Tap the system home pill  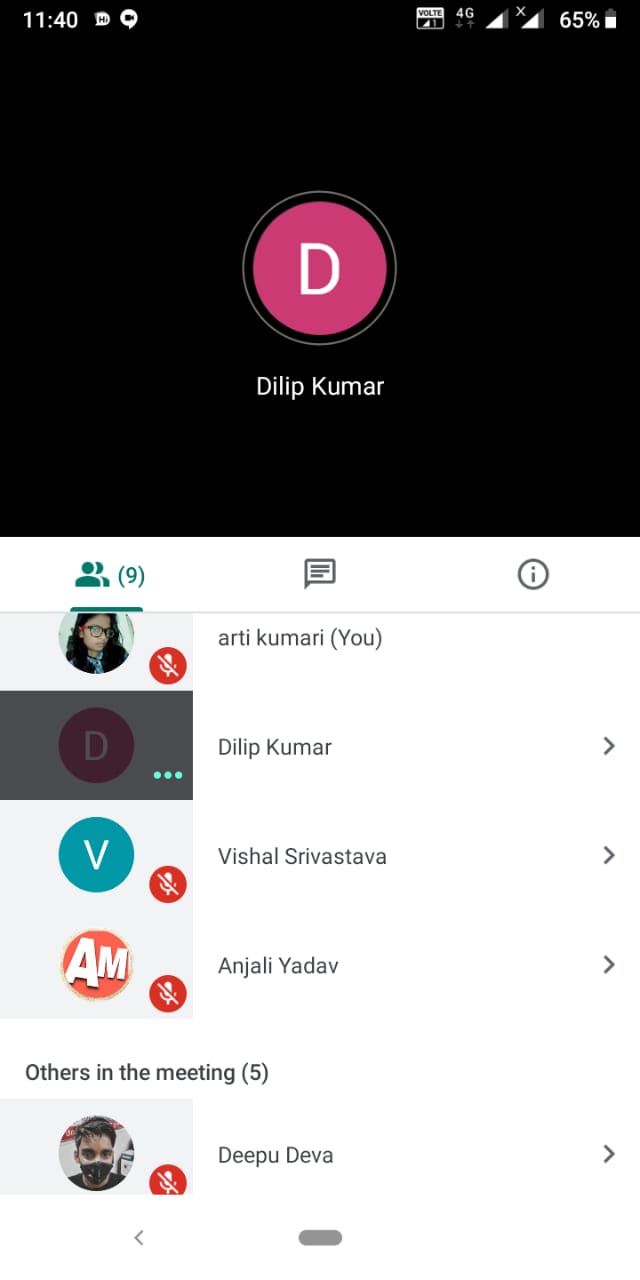pos(320,1238)
